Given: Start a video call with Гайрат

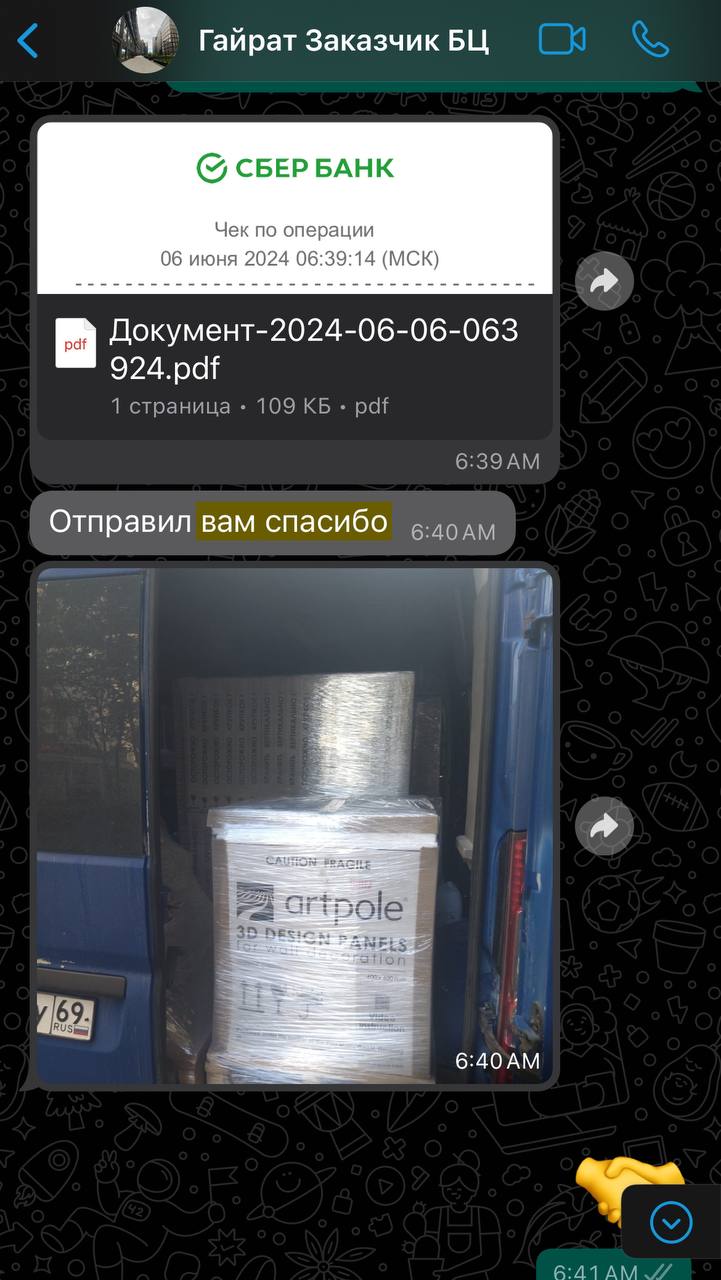Looking at the screenshot, I should pos(562,40).
